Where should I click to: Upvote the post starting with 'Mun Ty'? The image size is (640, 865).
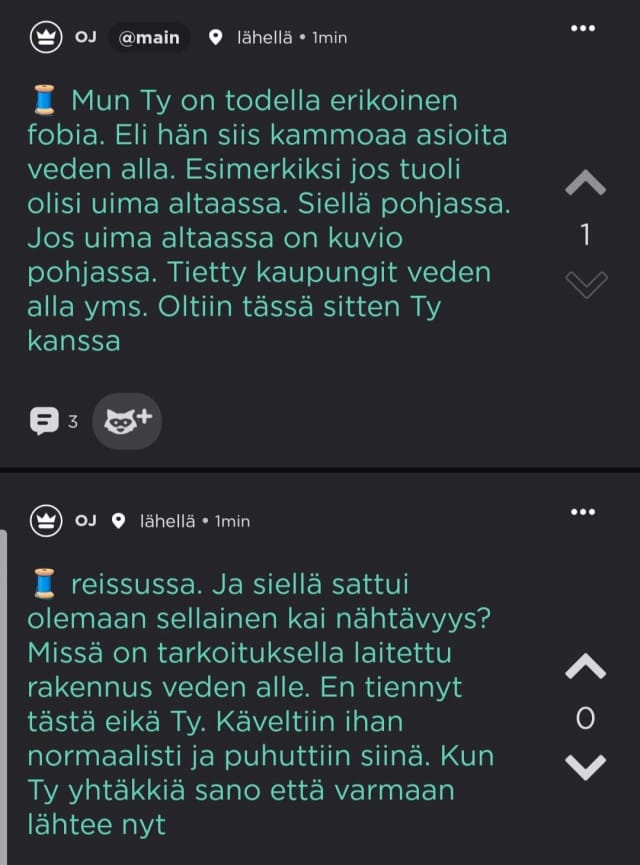[586, 184]
